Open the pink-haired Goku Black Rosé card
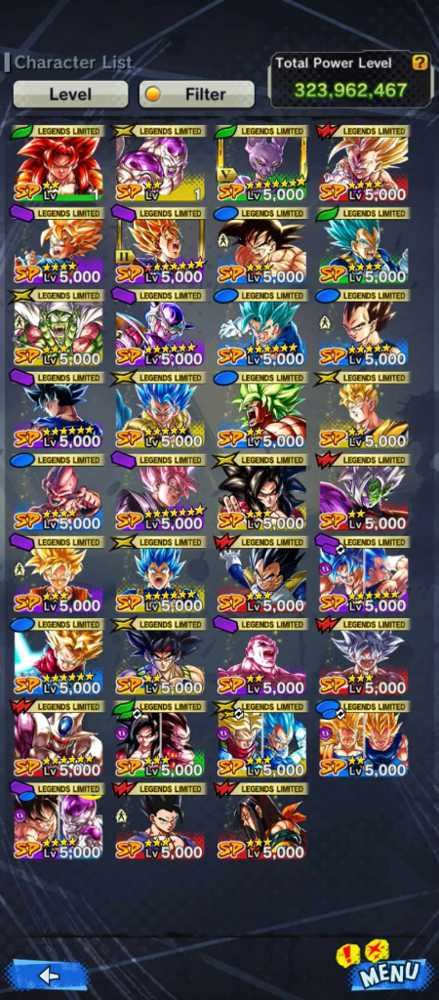 [160, 492]
